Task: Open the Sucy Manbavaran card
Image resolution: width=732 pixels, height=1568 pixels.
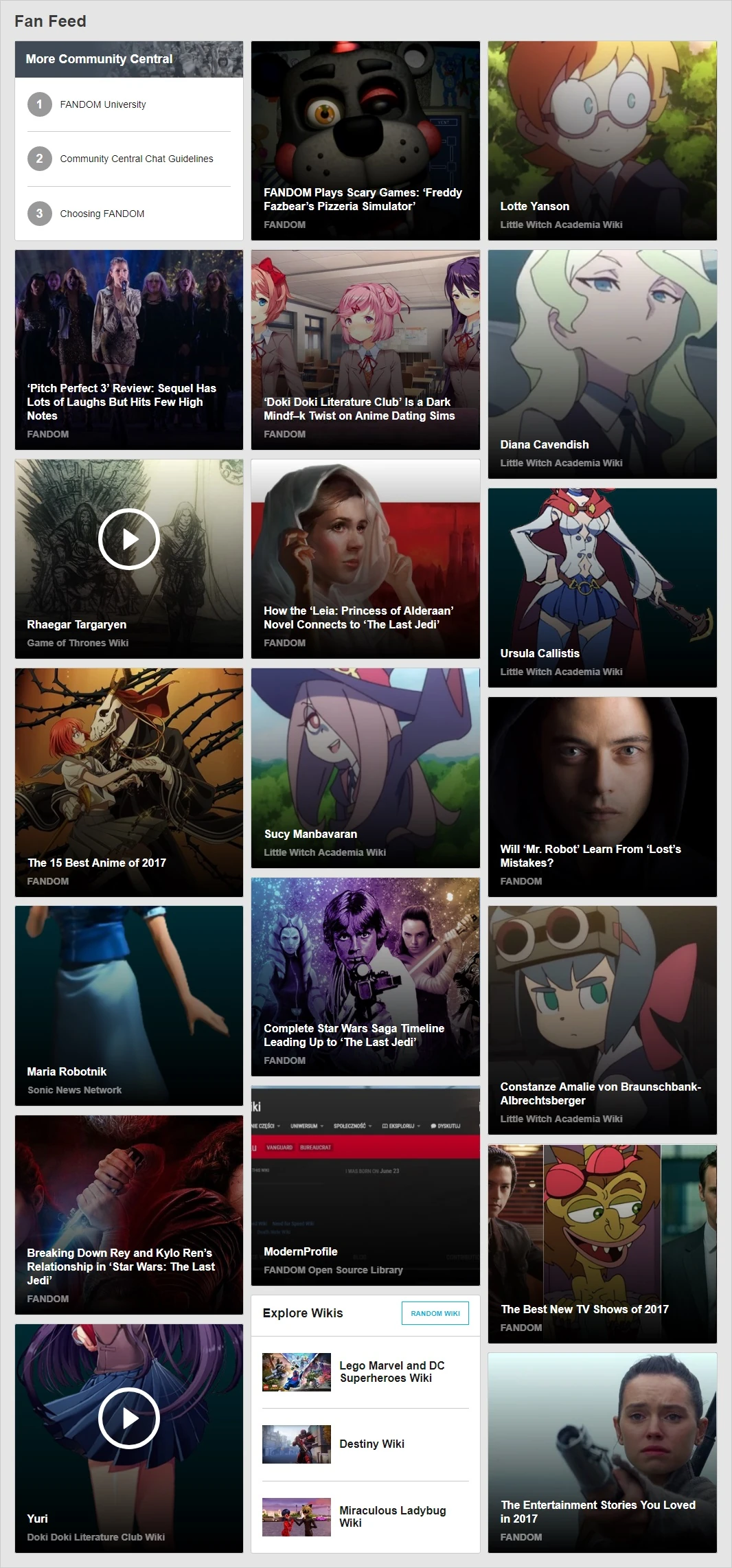Action: (365, 768)
